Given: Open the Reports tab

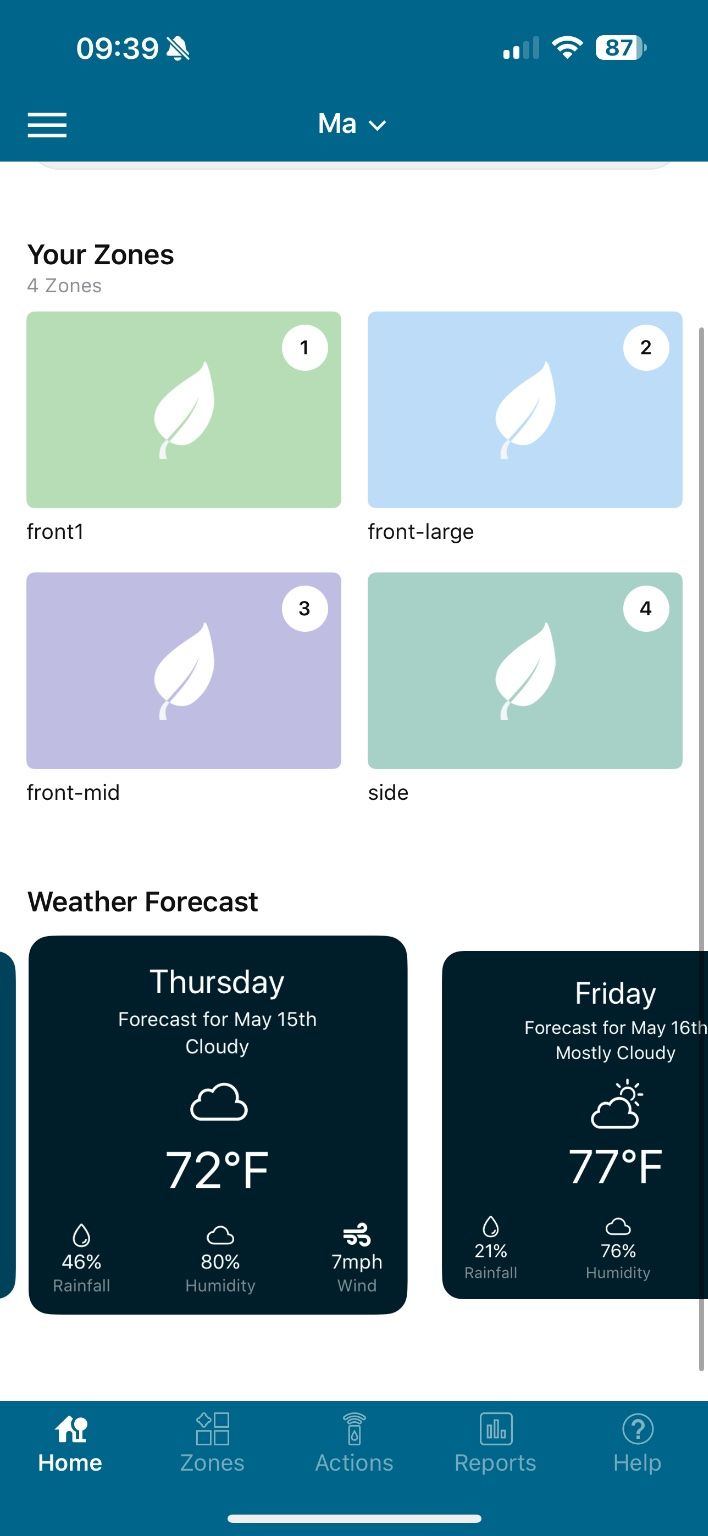Looking at the screenshot, I should point(496,1444).
